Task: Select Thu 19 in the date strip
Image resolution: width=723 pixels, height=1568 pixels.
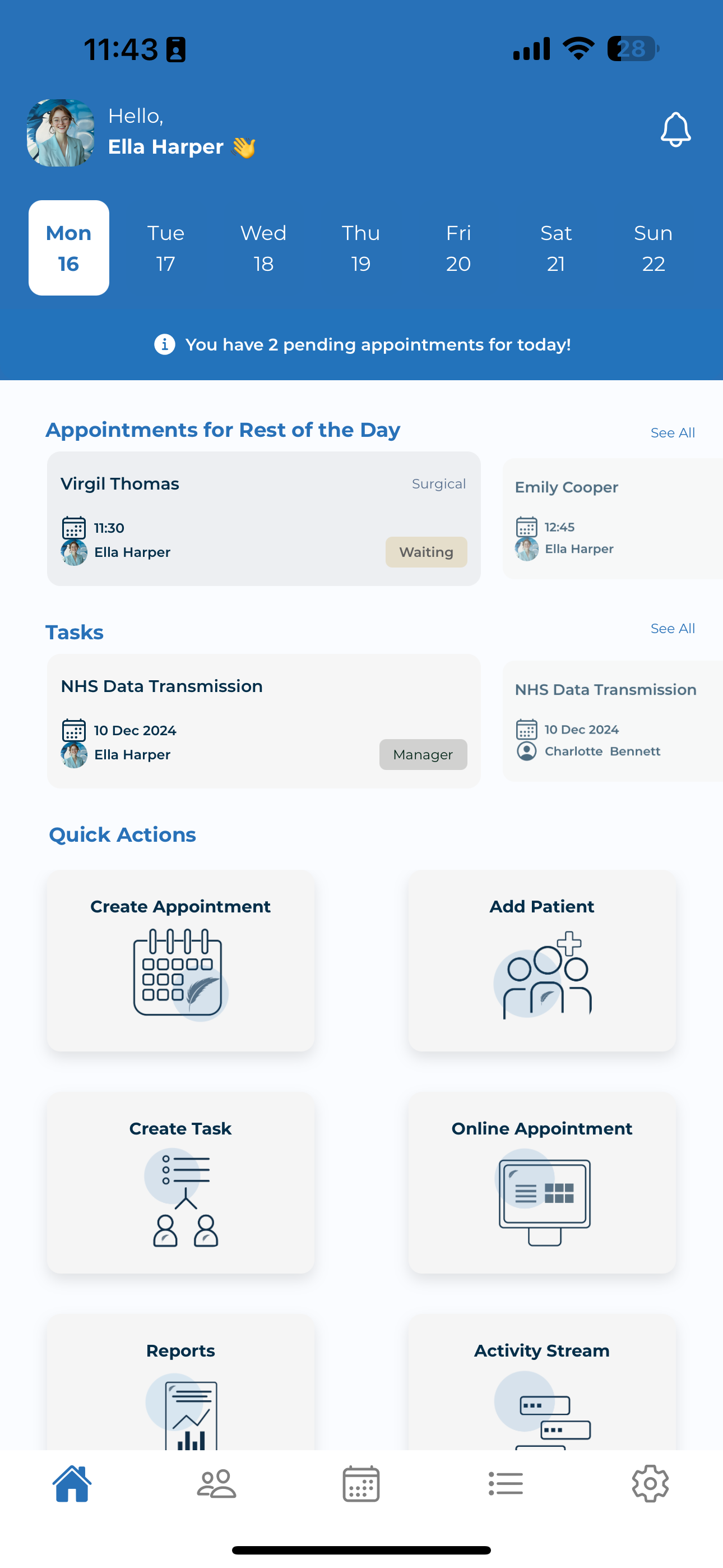Action: click(361, 248)
